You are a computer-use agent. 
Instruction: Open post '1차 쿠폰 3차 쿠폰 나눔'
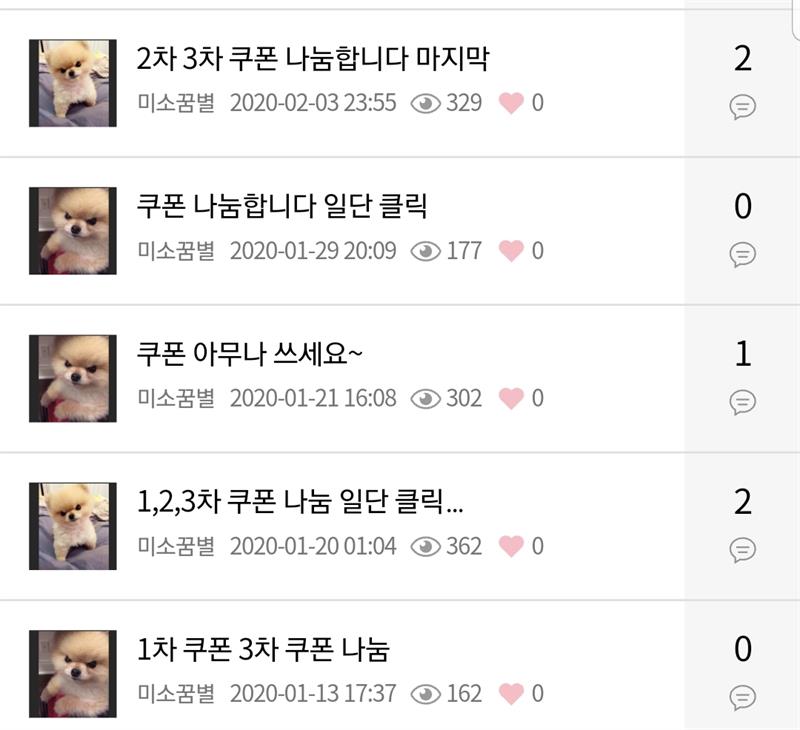click(262, 650)
